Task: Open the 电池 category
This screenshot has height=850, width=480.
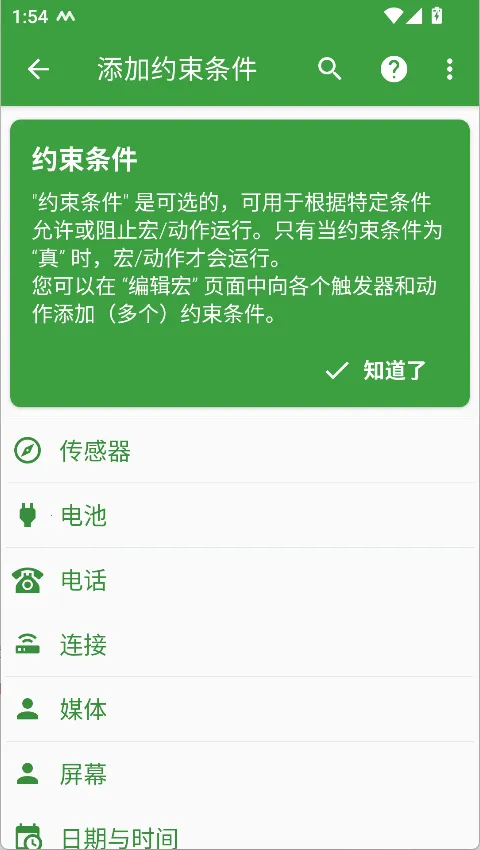Action: [240, 515]
